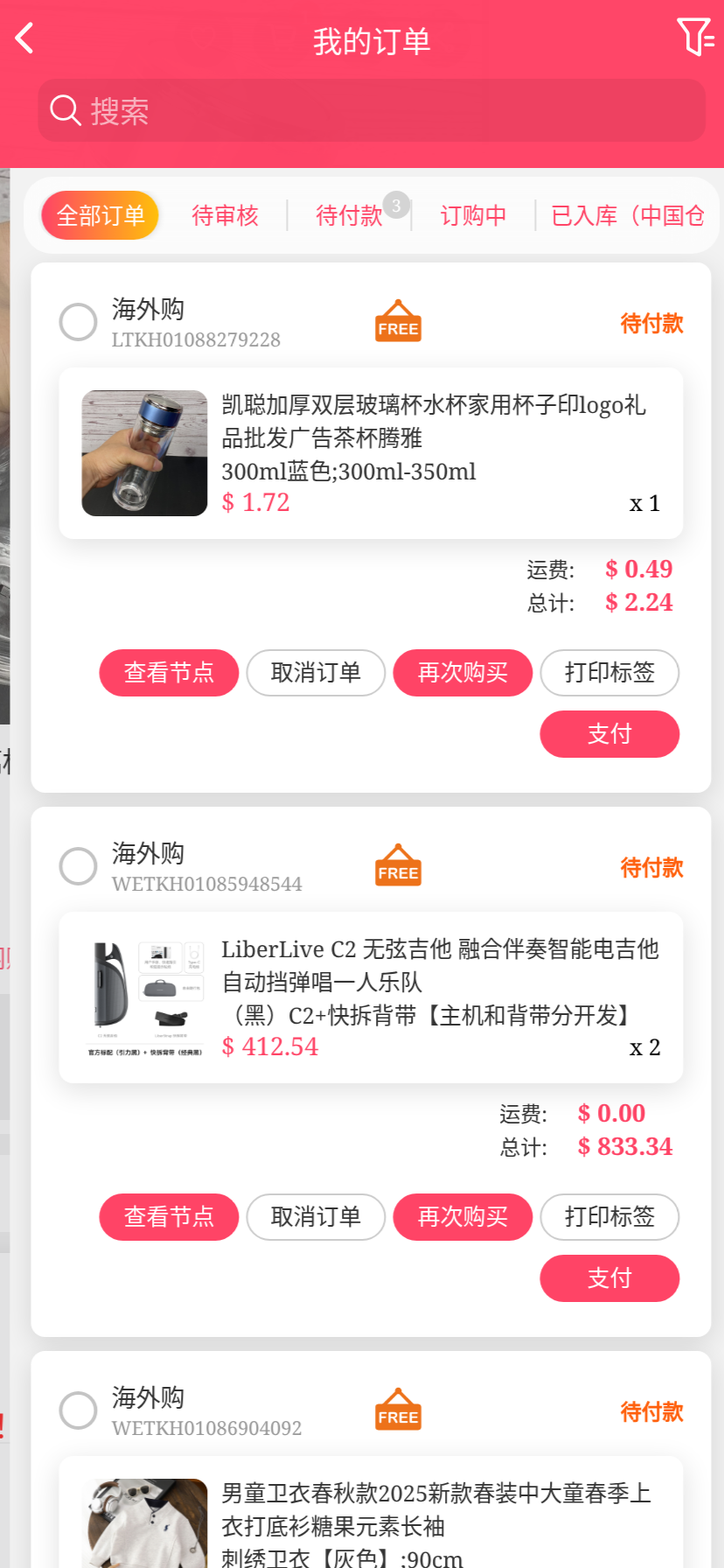Viewport: 724px width, 1568px height.
Task: Go back from 我的订单 page
Action: (x=25, y=38)
